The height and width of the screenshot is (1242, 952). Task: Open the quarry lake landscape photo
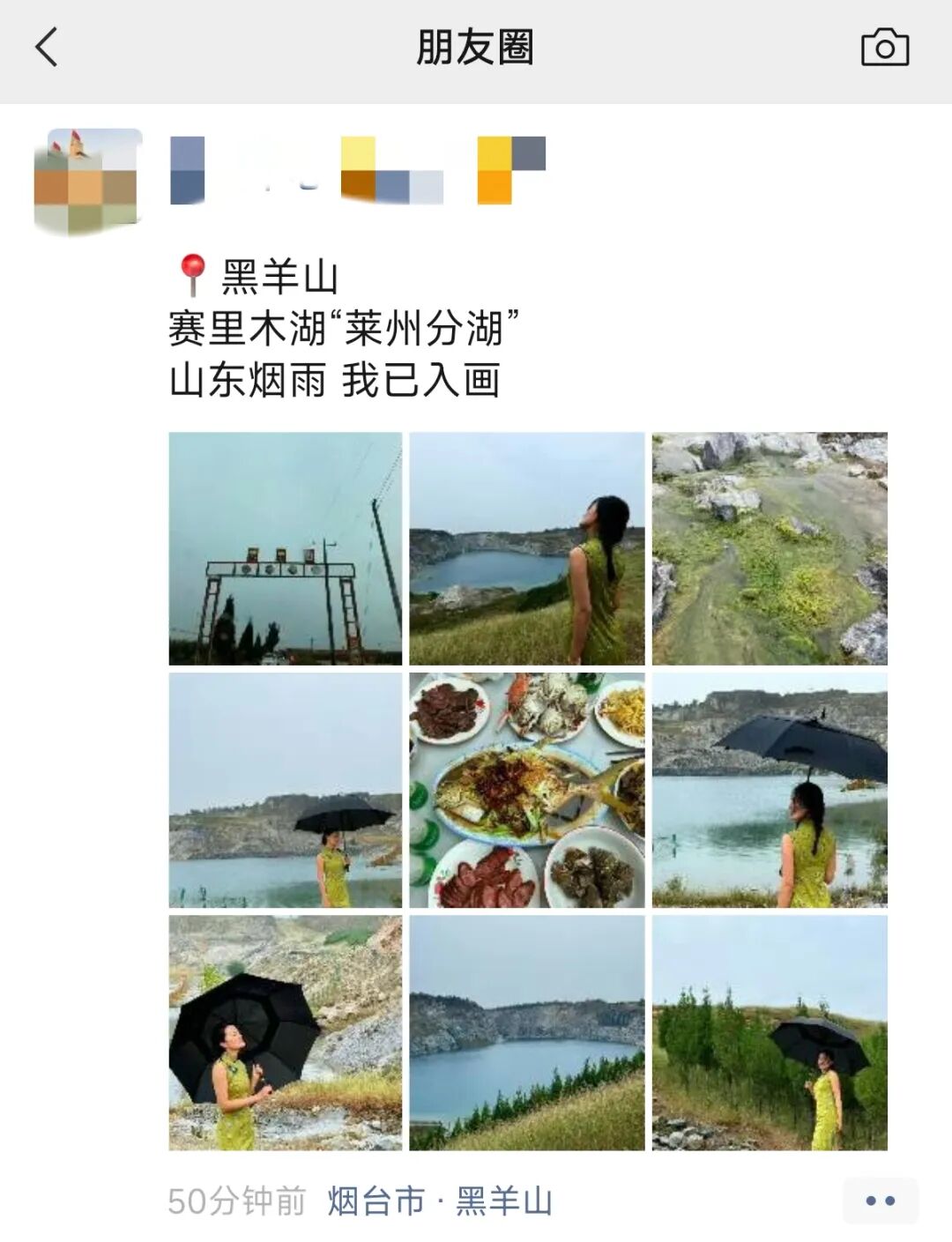527,1032
